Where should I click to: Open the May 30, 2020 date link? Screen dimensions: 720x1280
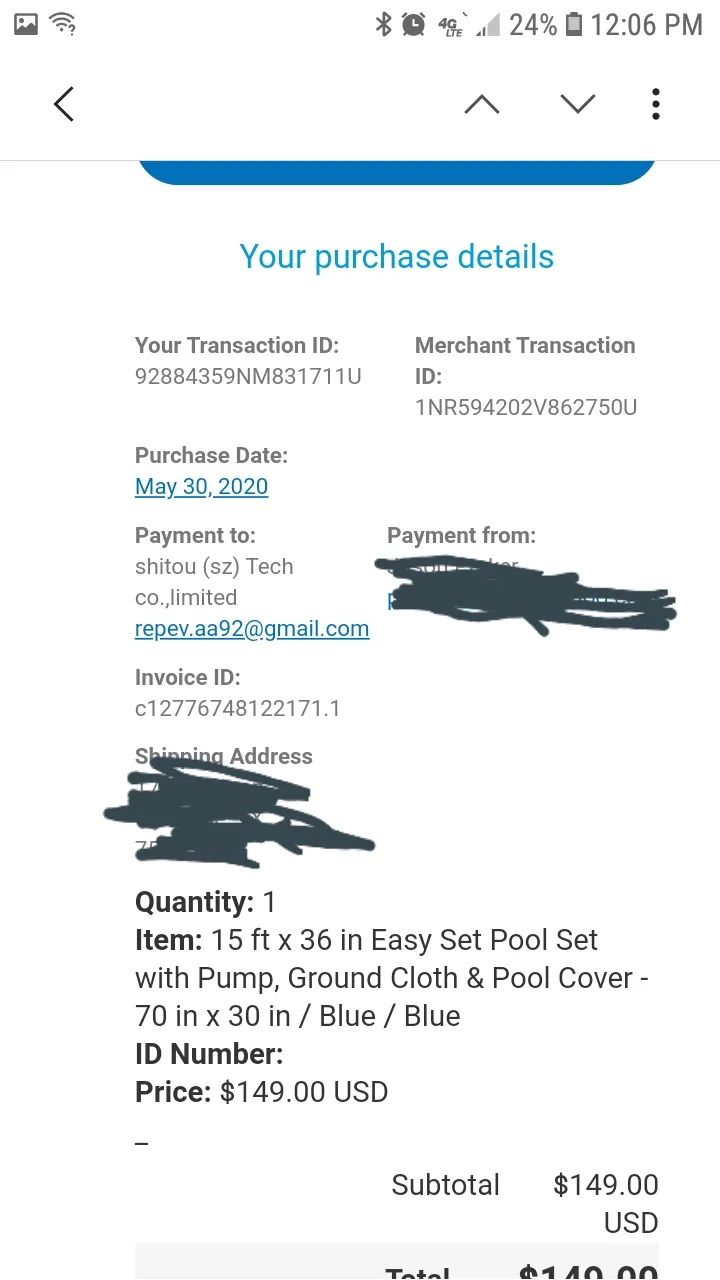(201, 487)
